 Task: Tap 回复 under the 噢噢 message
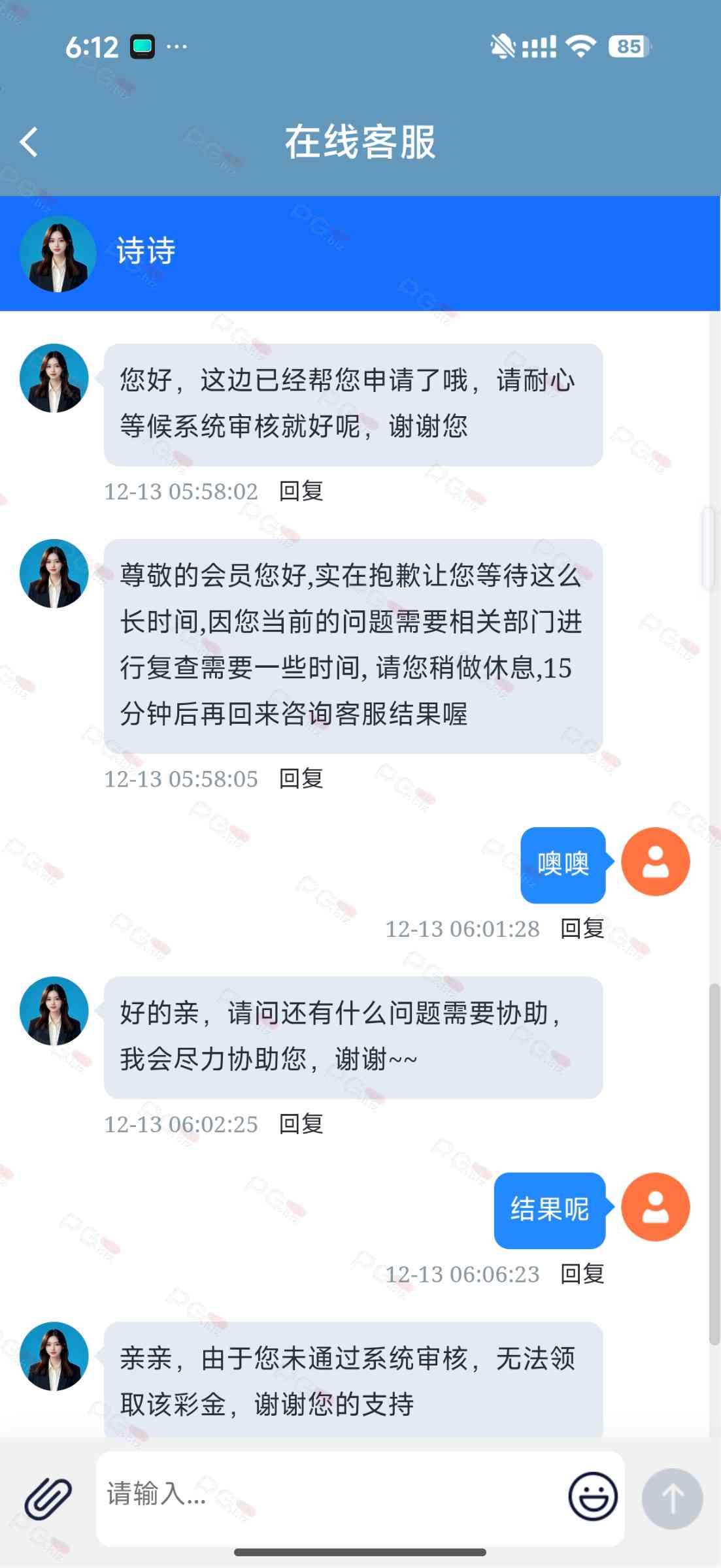582,928
